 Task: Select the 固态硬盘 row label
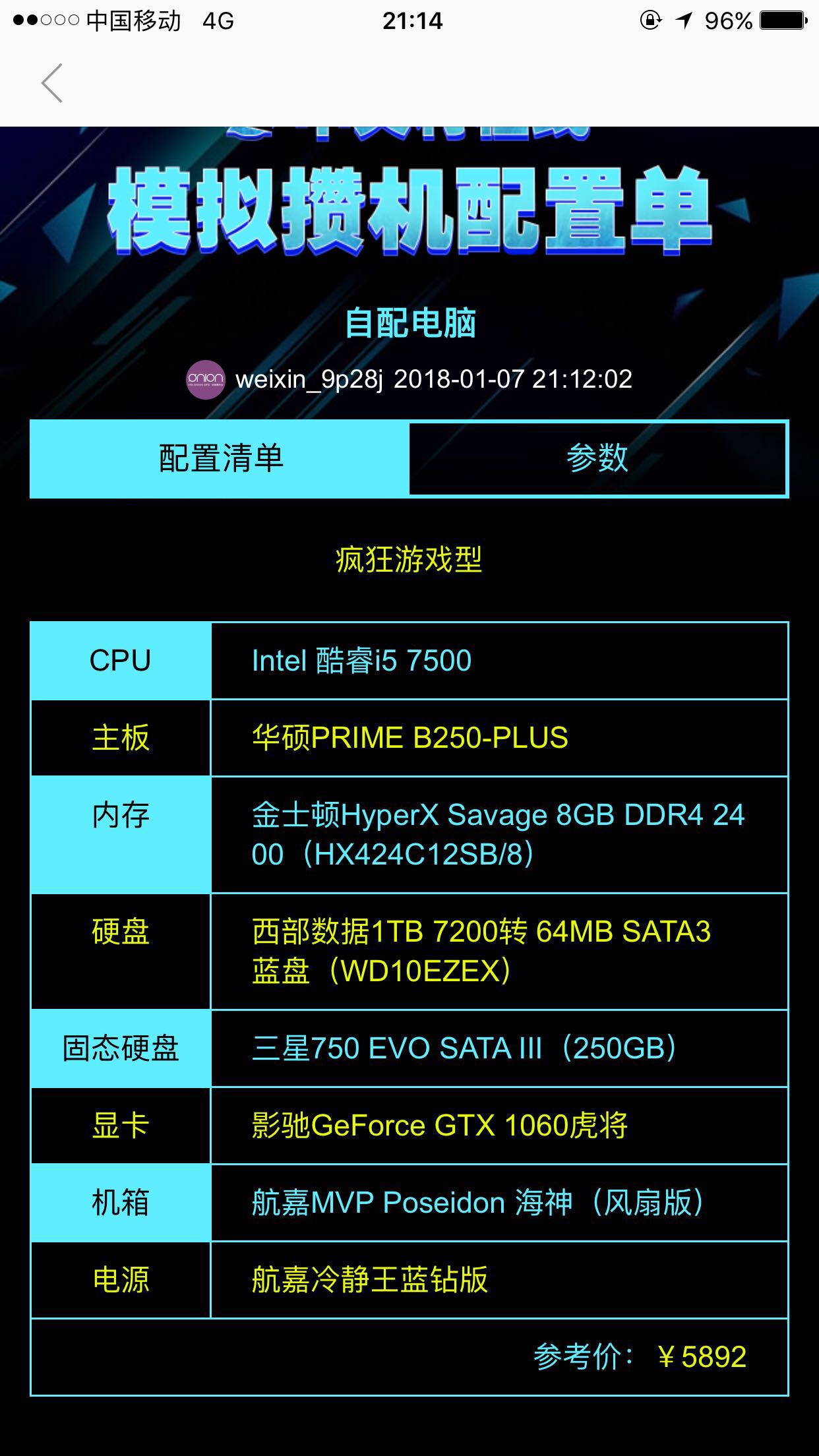[x=119, y=1046]
